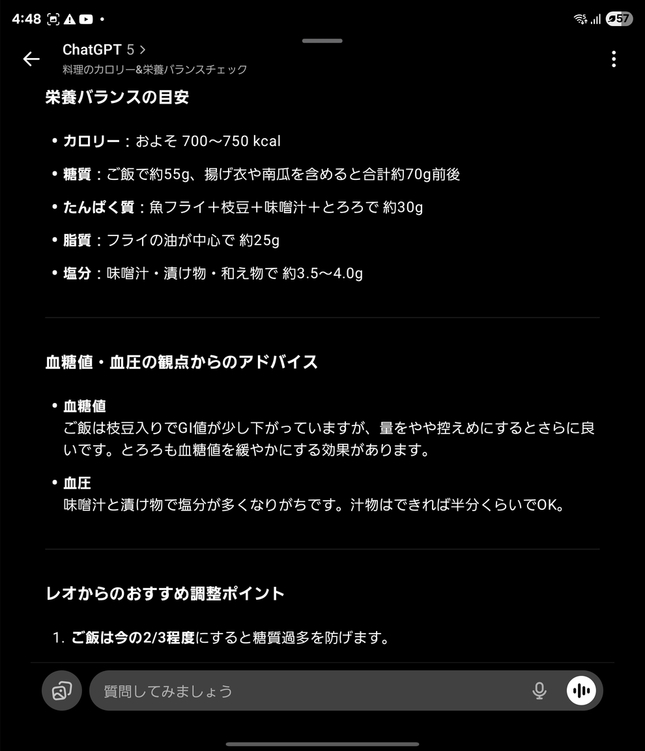Image resolution: width=645 pixels, height=751 pixels.
Task: Launch voice conversation mode
Action: tap(581, 691)
